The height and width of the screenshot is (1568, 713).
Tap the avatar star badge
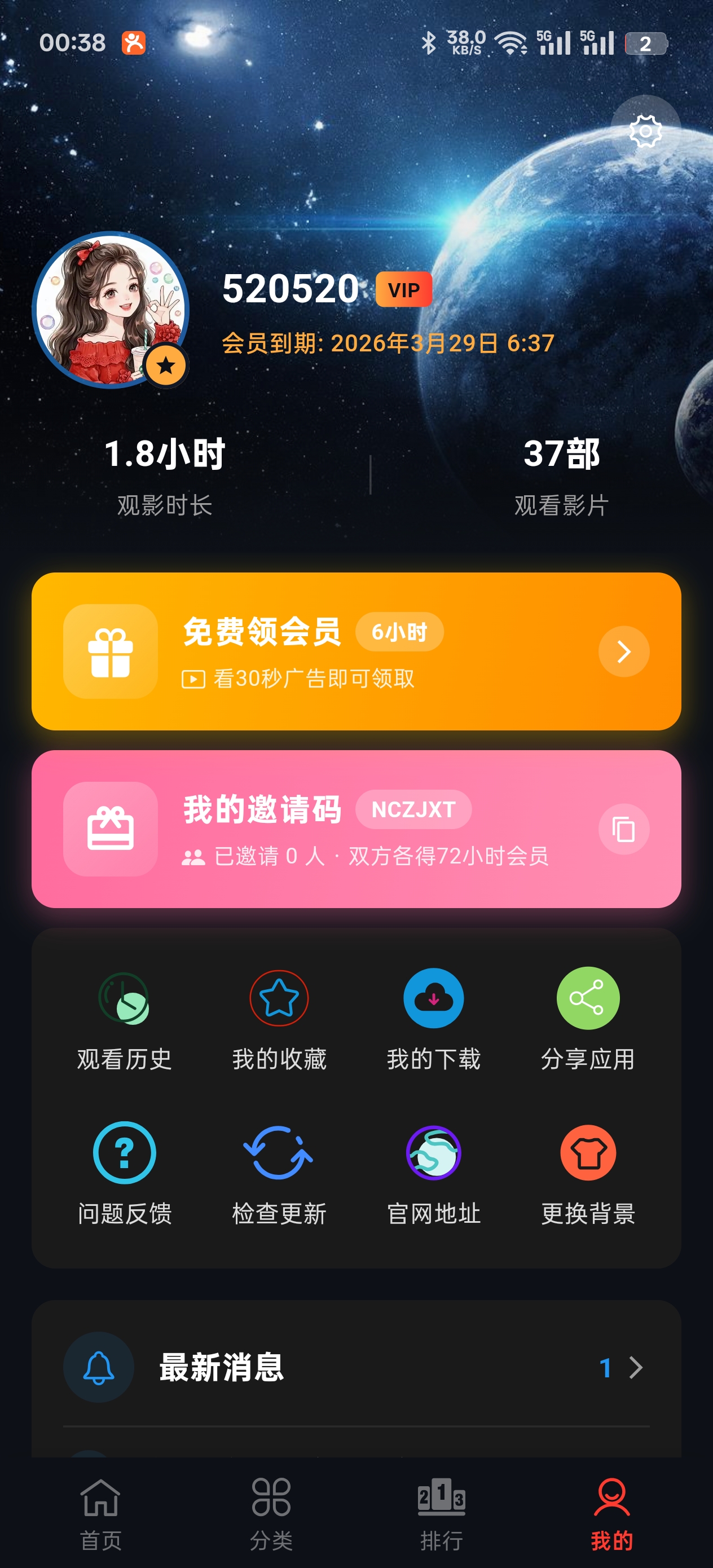[166, 366]
